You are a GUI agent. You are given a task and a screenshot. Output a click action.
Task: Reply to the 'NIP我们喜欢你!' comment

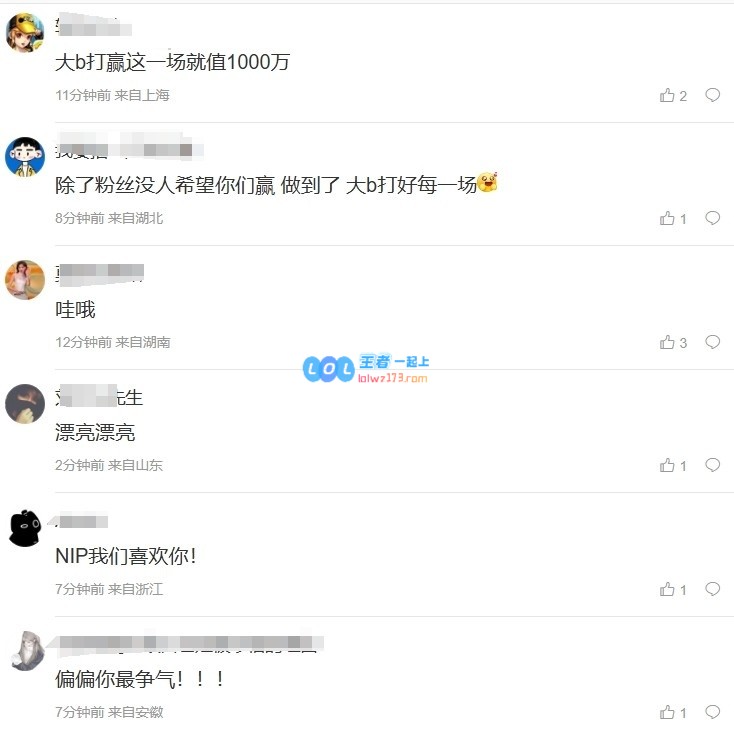(713, 589)
